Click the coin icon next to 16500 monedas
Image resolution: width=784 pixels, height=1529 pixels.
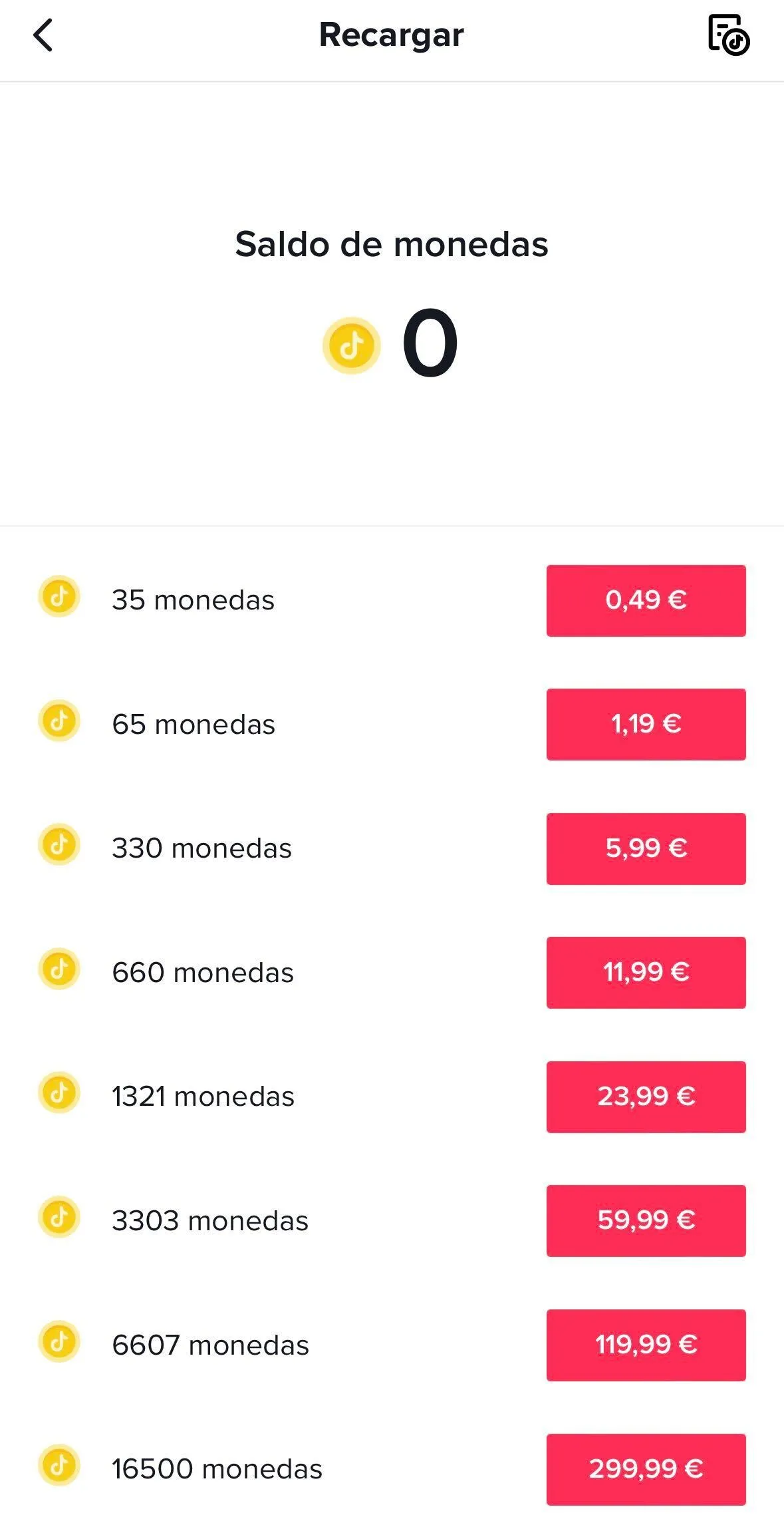point(59,1466)
